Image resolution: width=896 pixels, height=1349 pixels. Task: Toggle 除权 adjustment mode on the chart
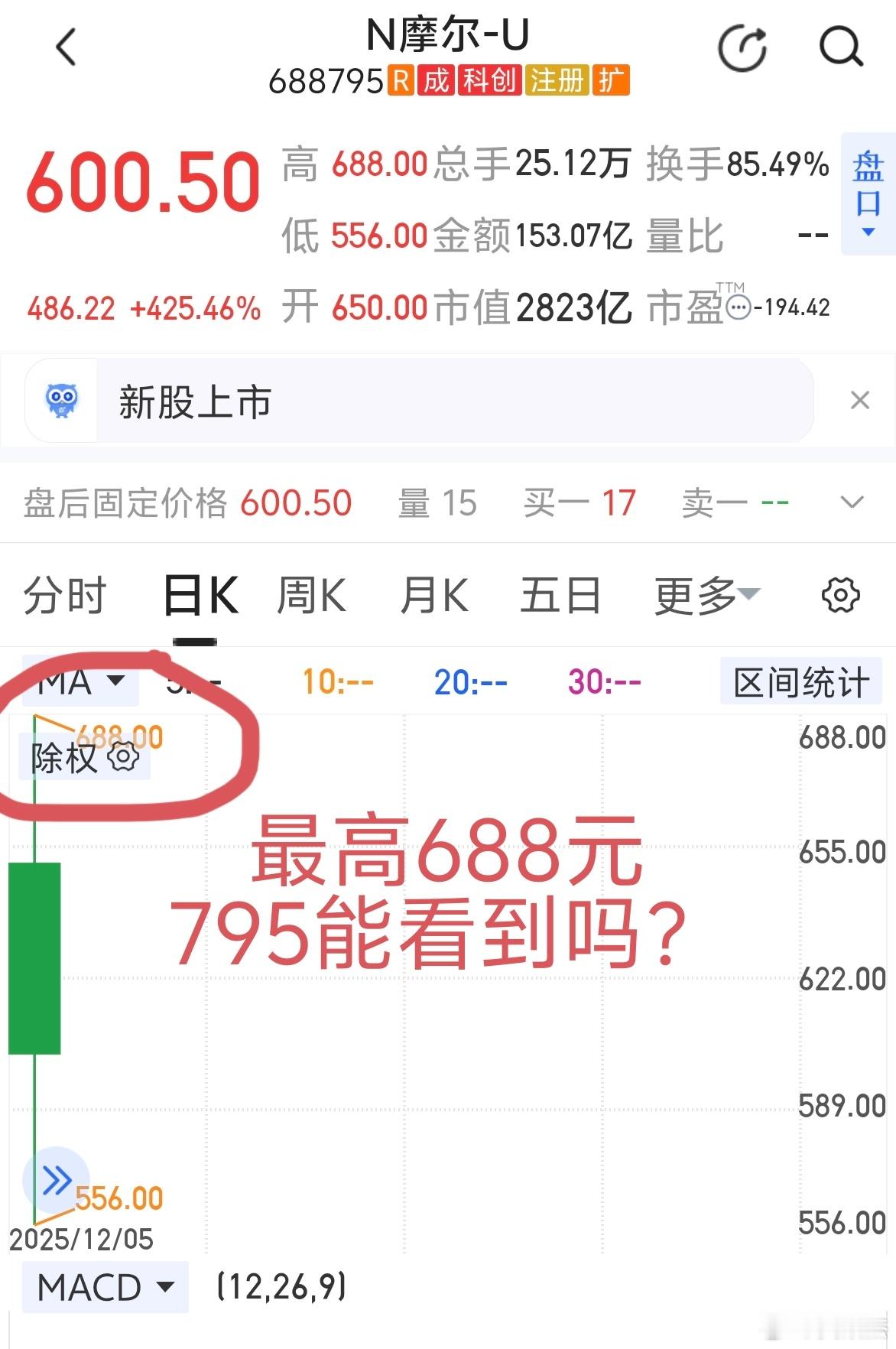(x=65, y=758)
